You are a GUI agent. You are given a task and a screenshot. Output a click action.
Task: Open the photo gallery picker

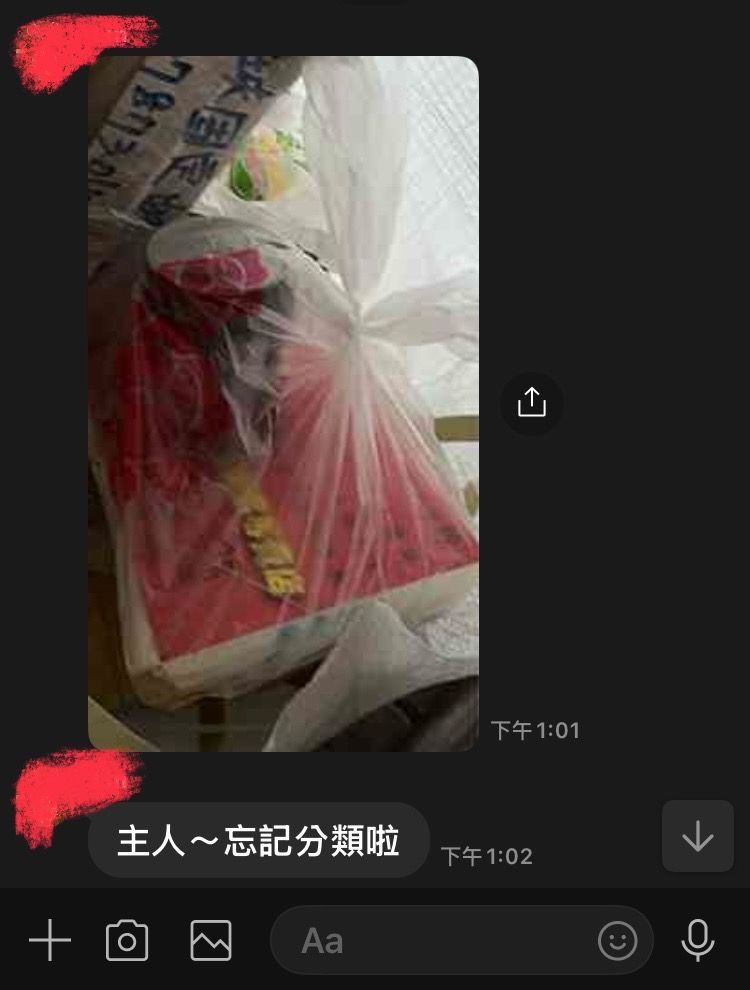pos(211,941)
